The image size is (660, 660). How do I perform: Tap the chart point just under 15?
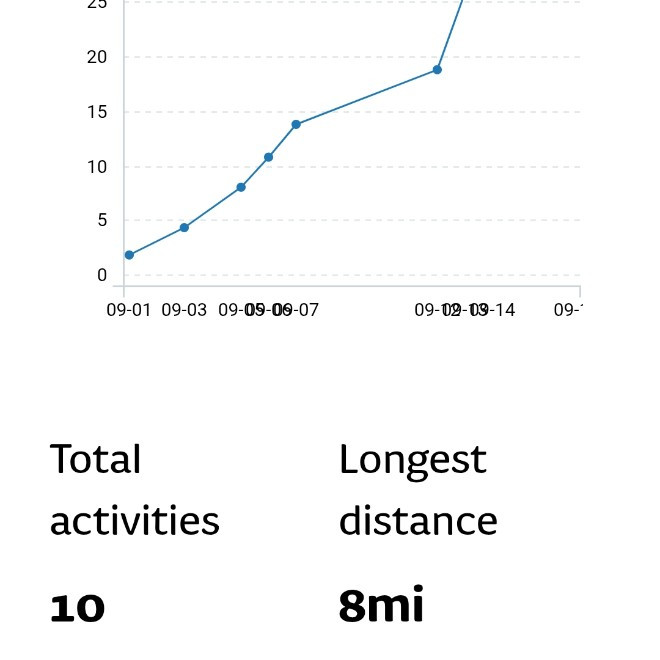click(296, 124)
